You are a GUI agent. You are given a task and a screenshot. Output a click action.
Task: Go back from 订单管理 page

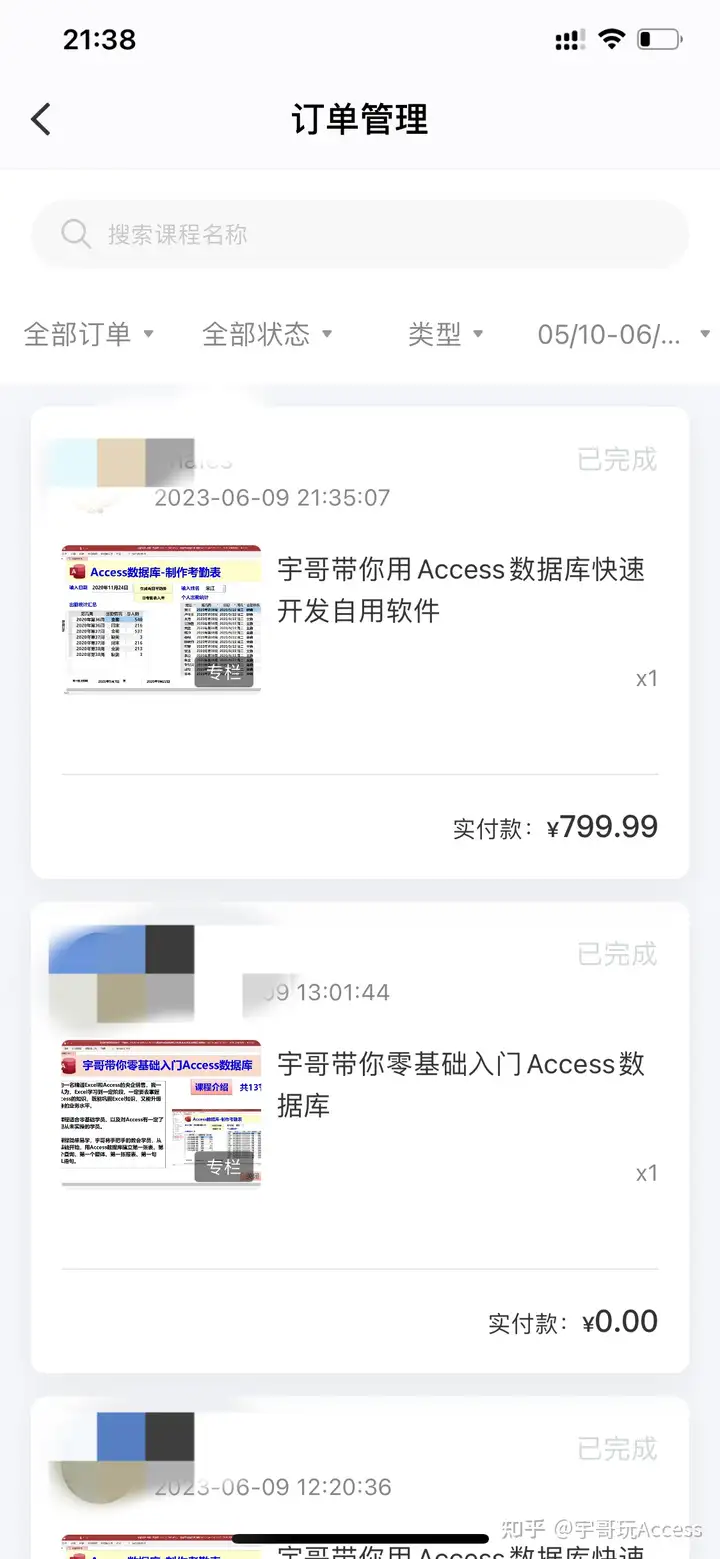(x=41, y=119)
